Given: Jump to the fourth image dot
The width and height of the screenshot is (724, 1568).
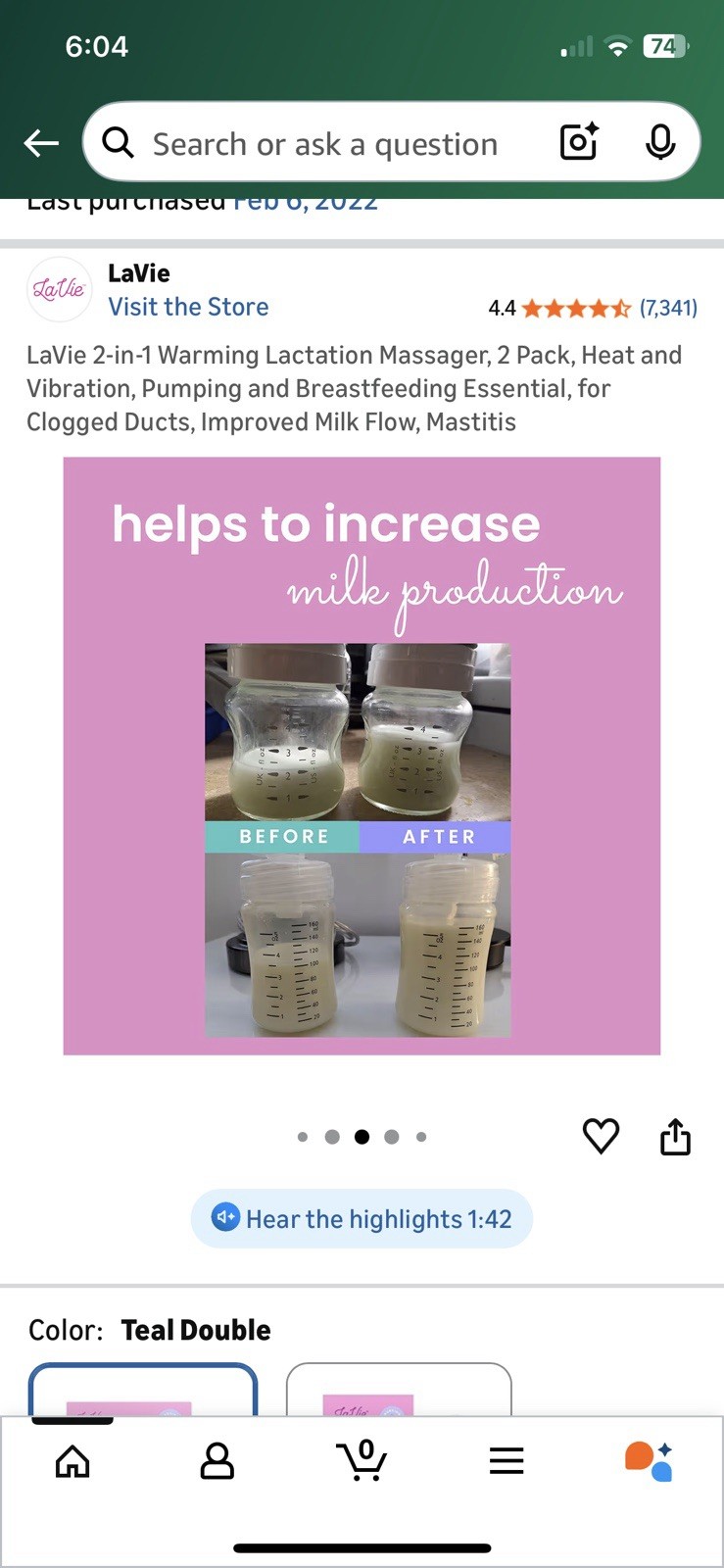Looking at the screenshot, I should point(392,1137).
